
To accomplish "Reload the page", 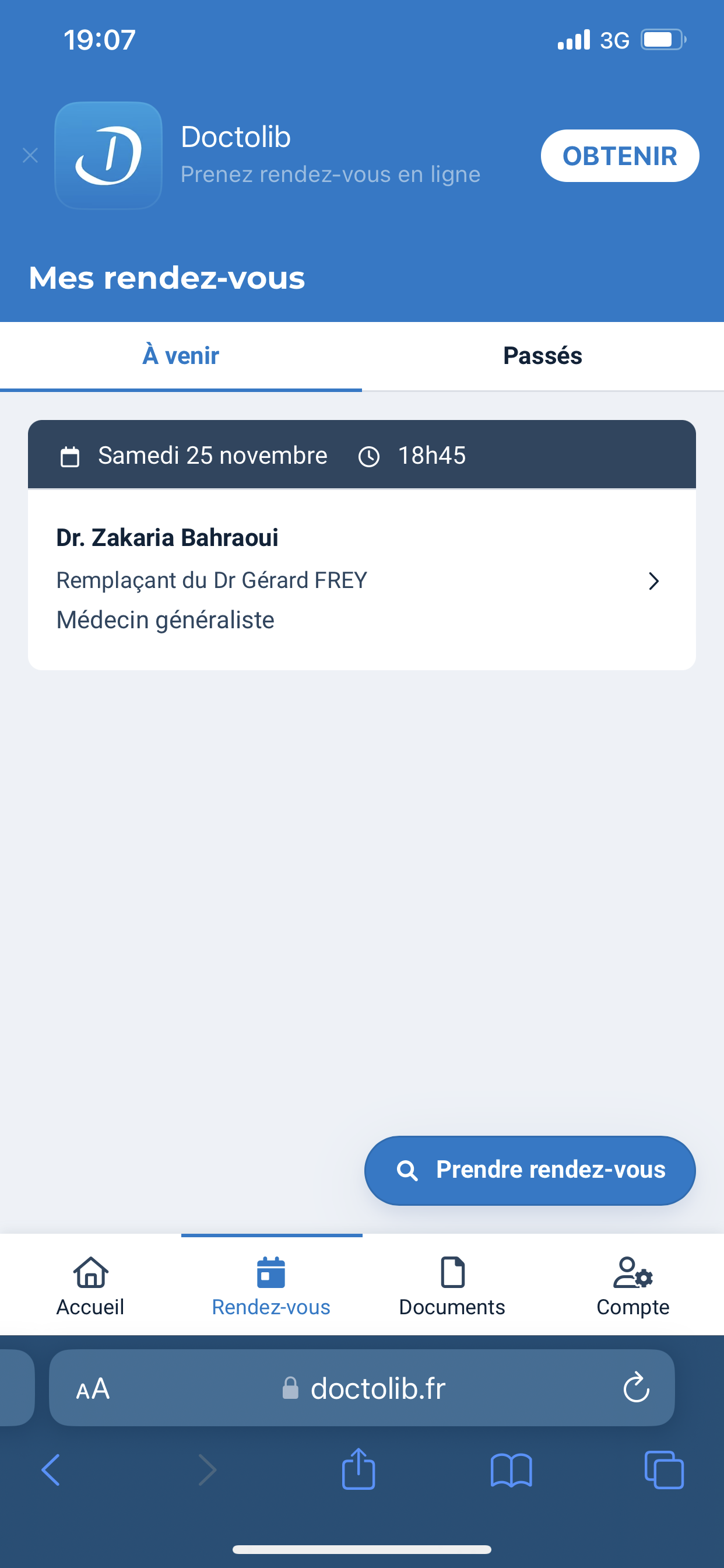I will pyautogui.click(x=637, y=1389).
